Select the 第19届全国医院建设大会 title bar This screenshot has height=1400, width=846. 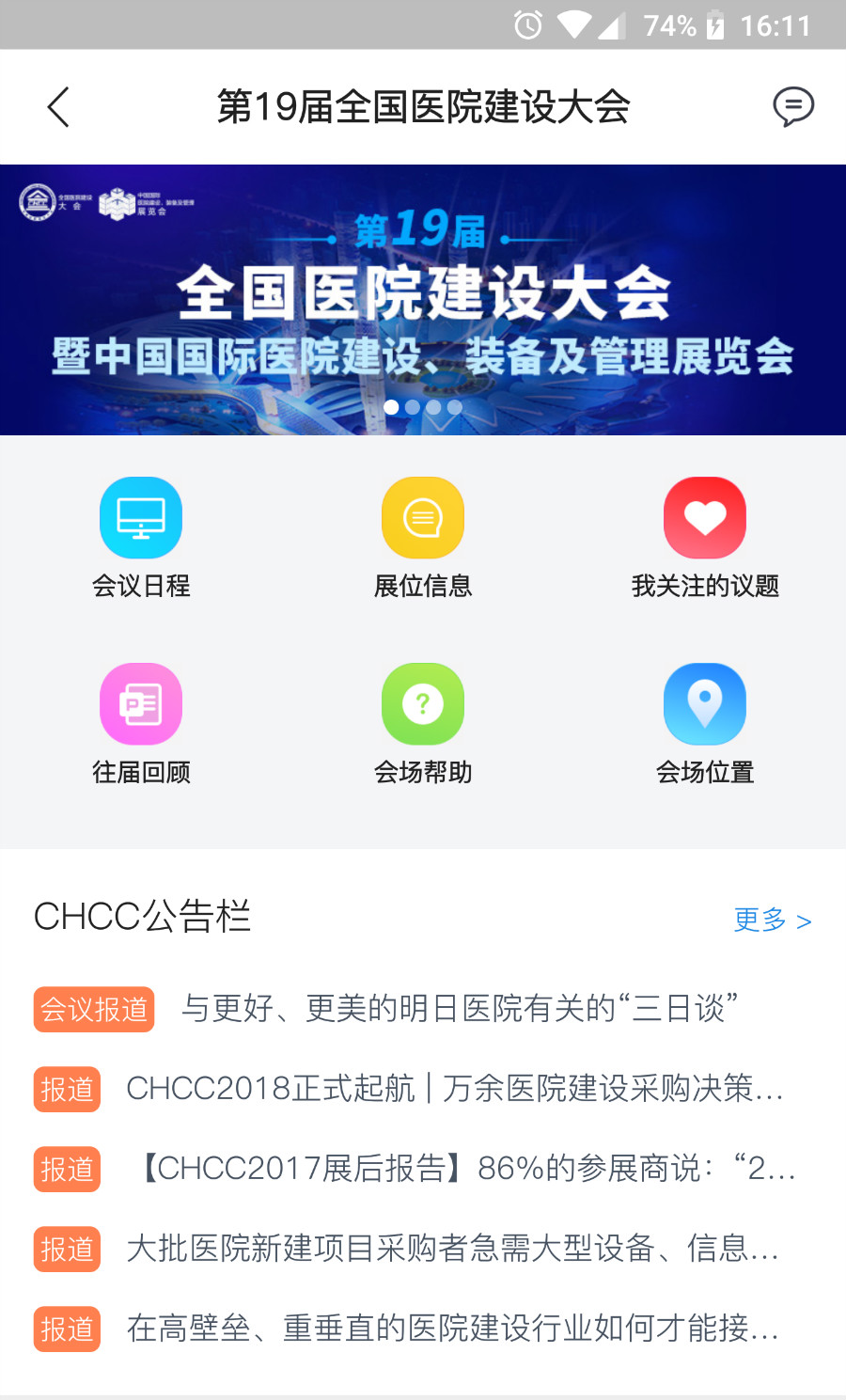tap(423, 106)
